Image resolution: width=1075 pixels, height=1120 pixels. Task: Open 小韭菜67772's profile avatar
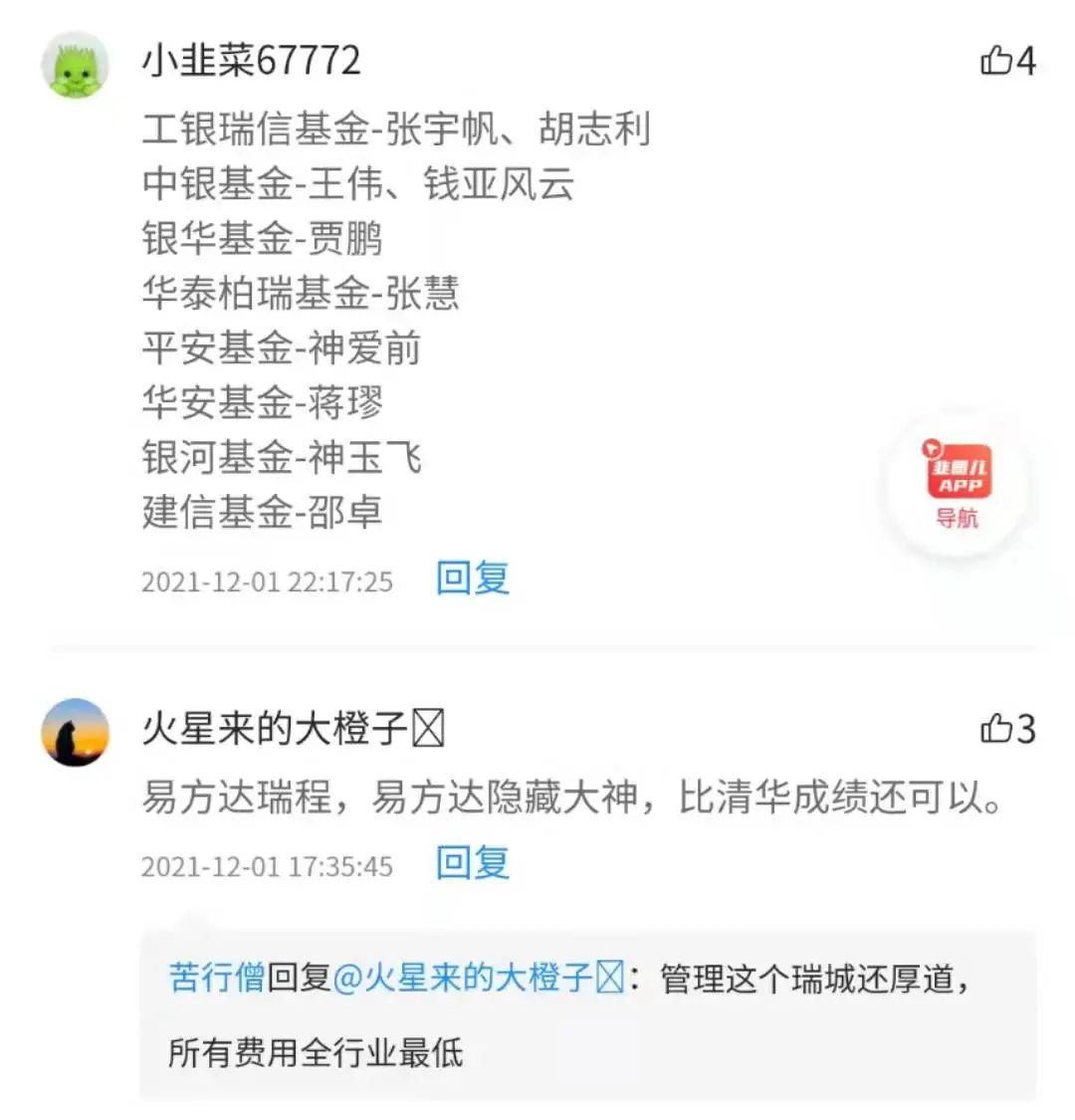coord(75,66)
